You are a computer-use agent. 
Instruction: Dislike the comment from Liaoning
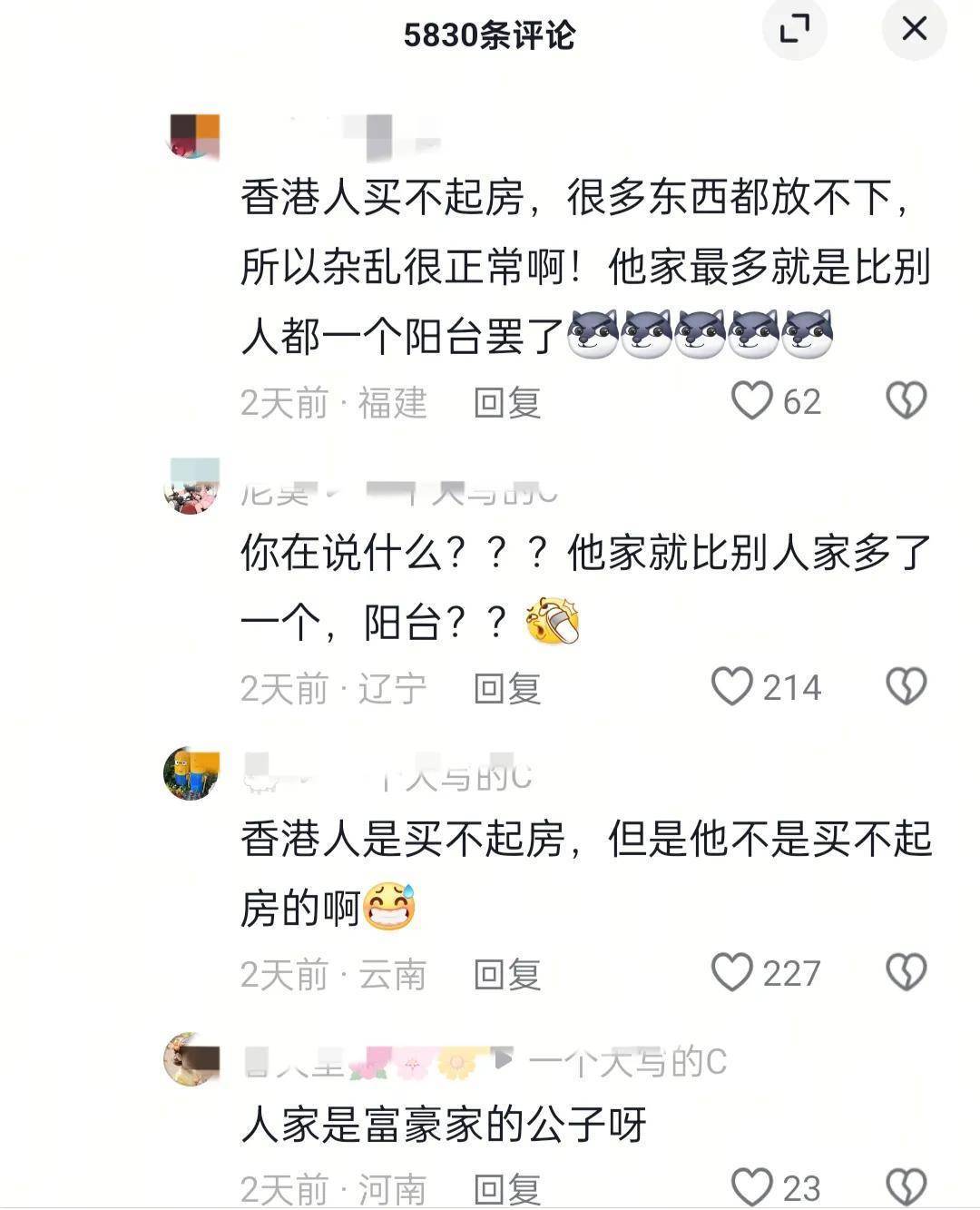[906, 687]
